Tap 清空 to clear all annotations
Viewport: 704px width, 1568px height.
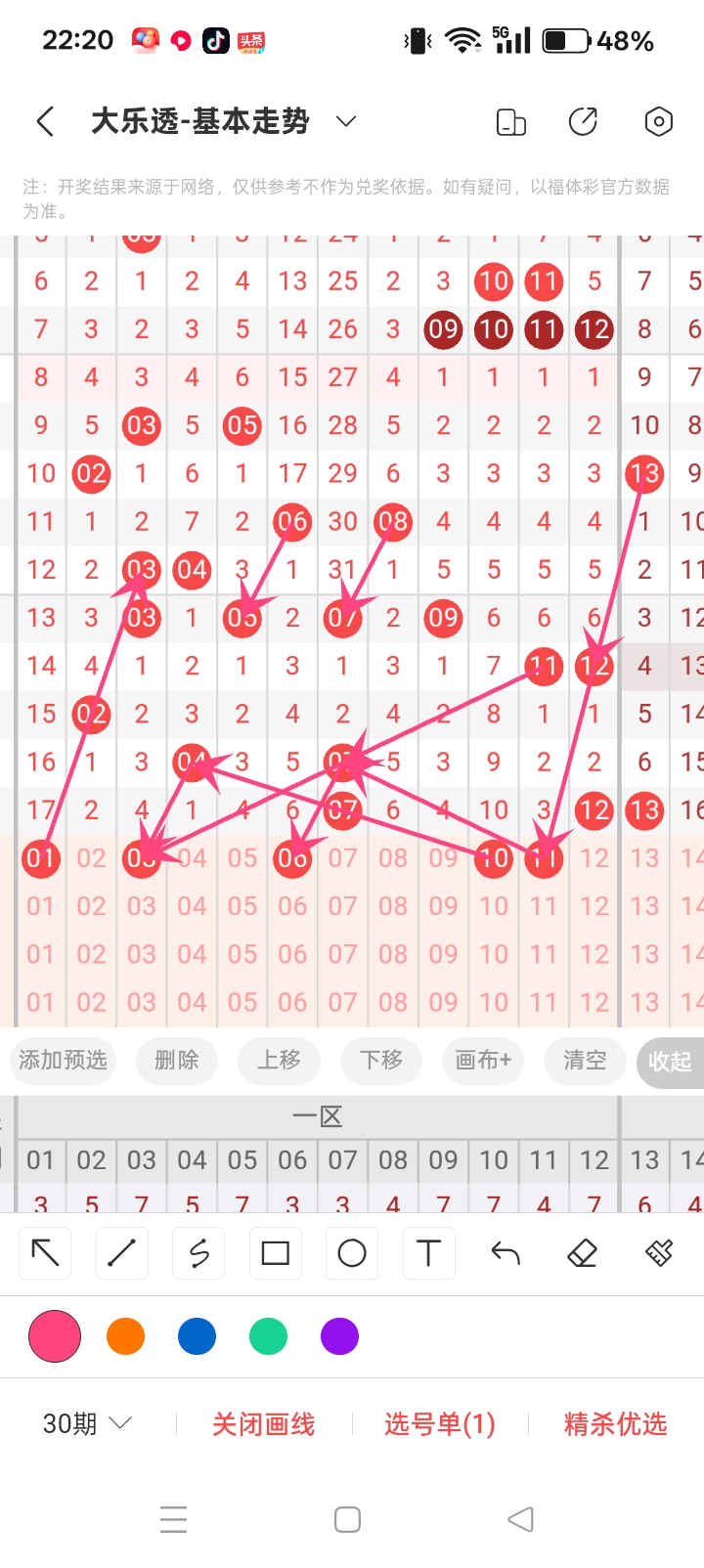coord(585,1062)
